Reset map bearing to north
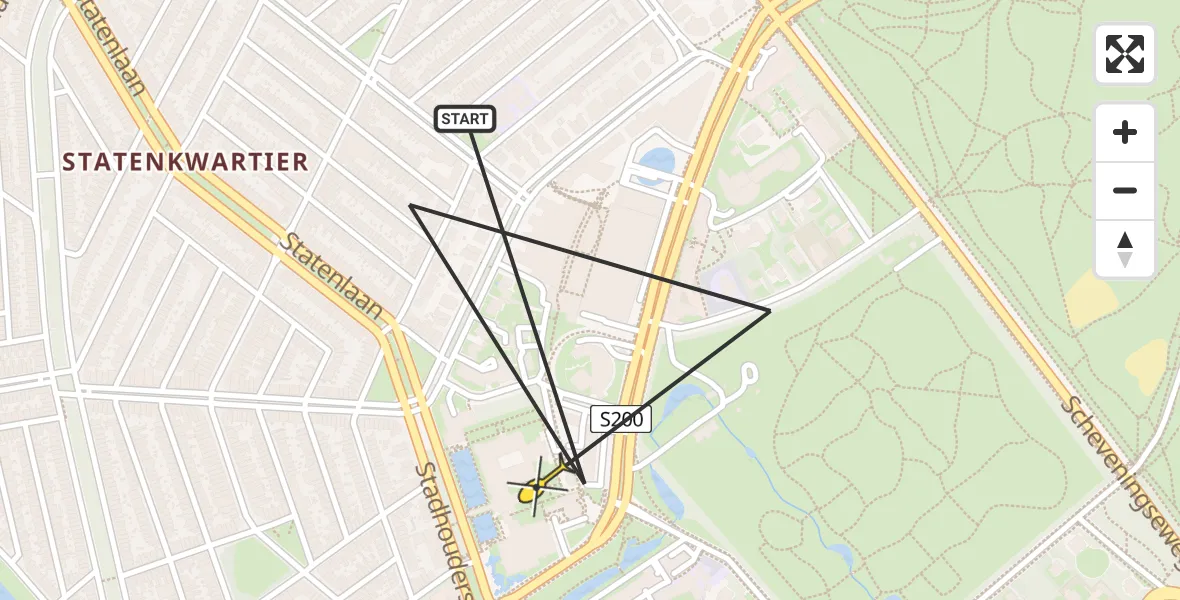The image size is (1180, 600). pos(1125,249)
